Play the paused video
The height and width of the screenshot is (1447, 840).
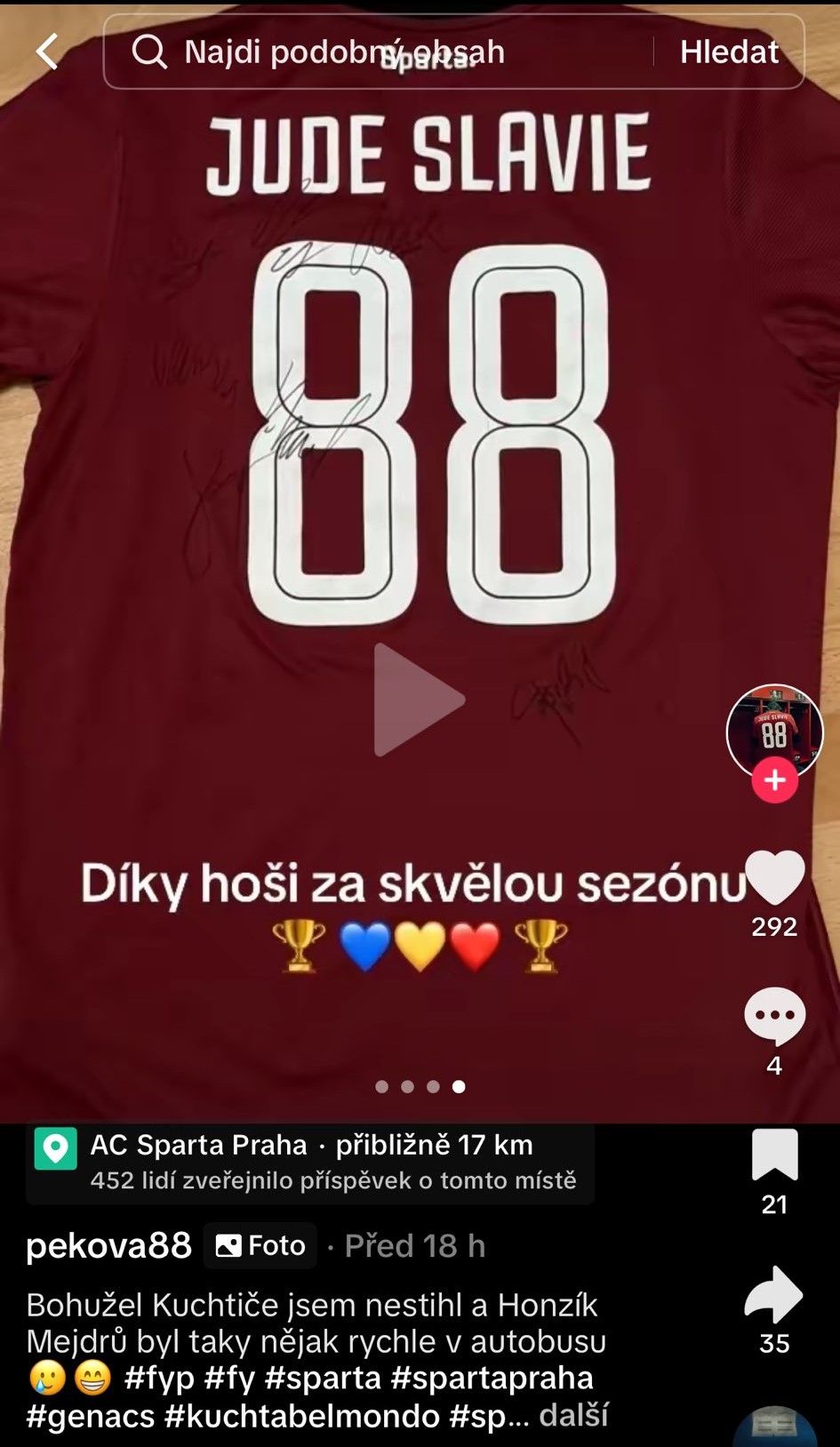[418, 700]
